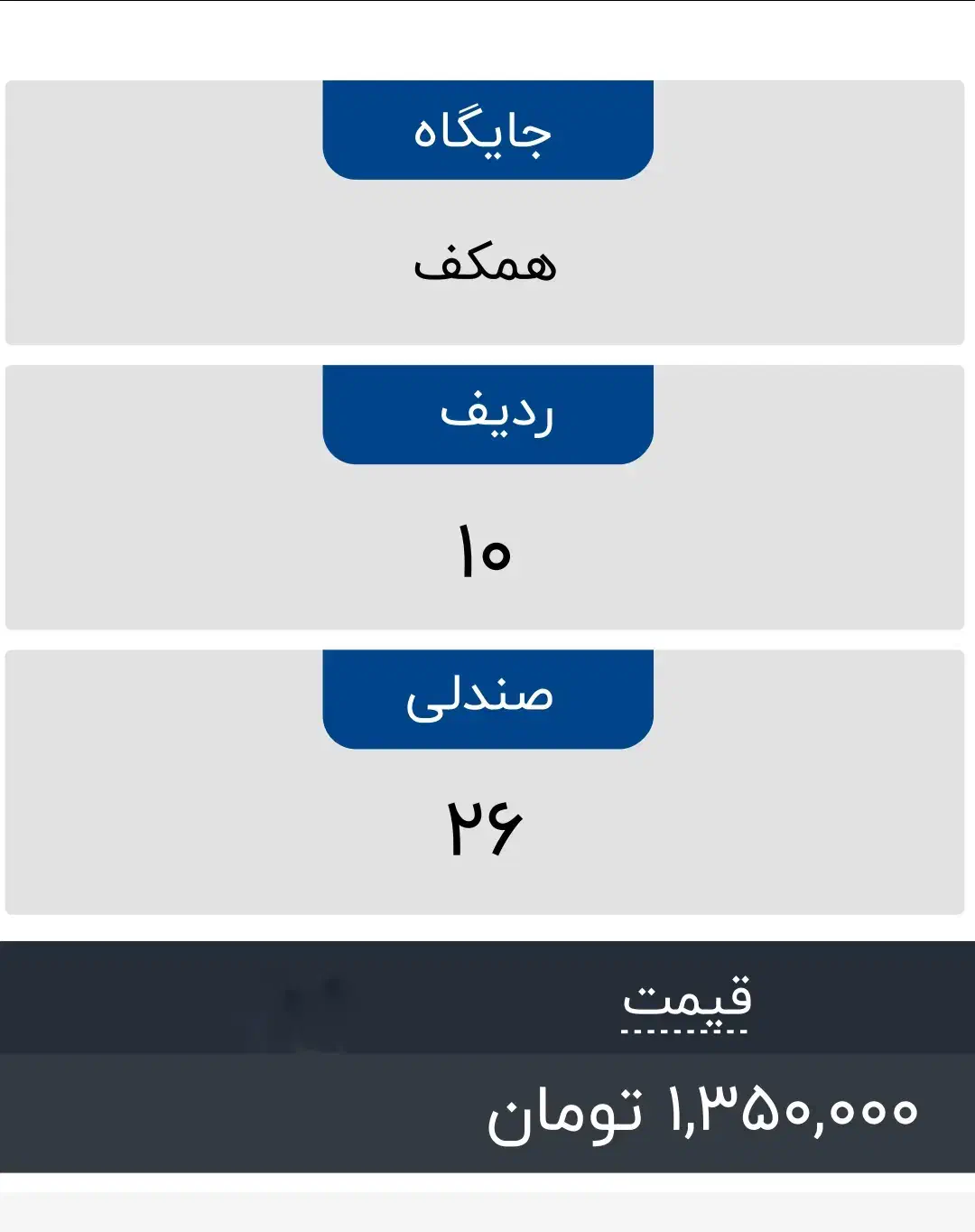Select the row number ۱۰
Screen dimensions: 975x1232
click(487, 554)
